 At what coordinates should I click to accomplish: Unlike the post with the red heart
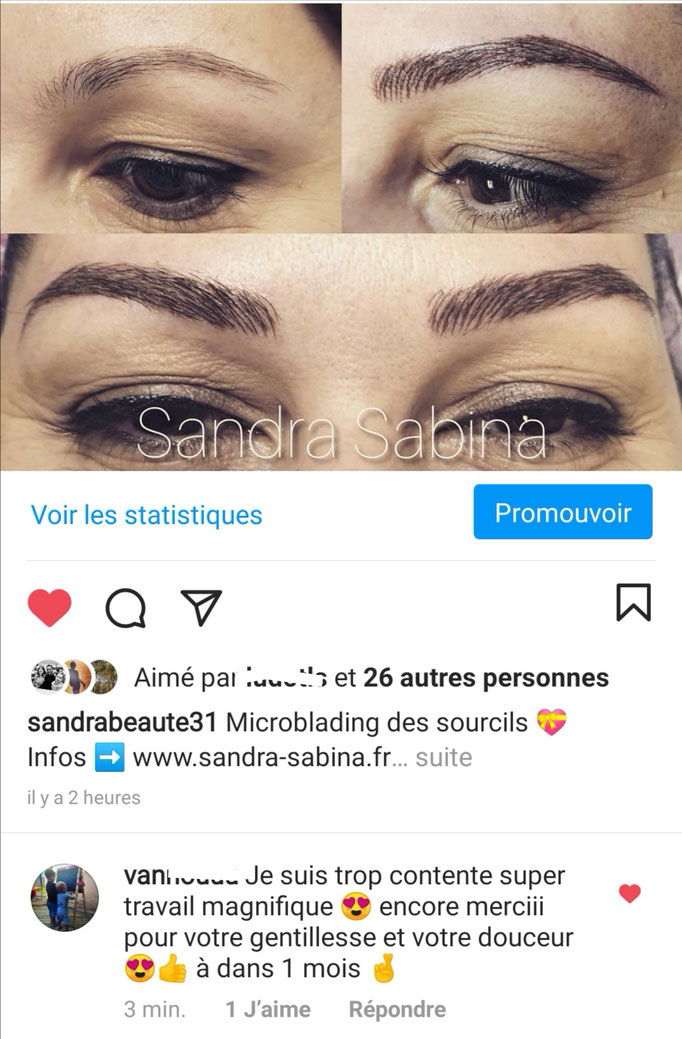pos(49,607)
